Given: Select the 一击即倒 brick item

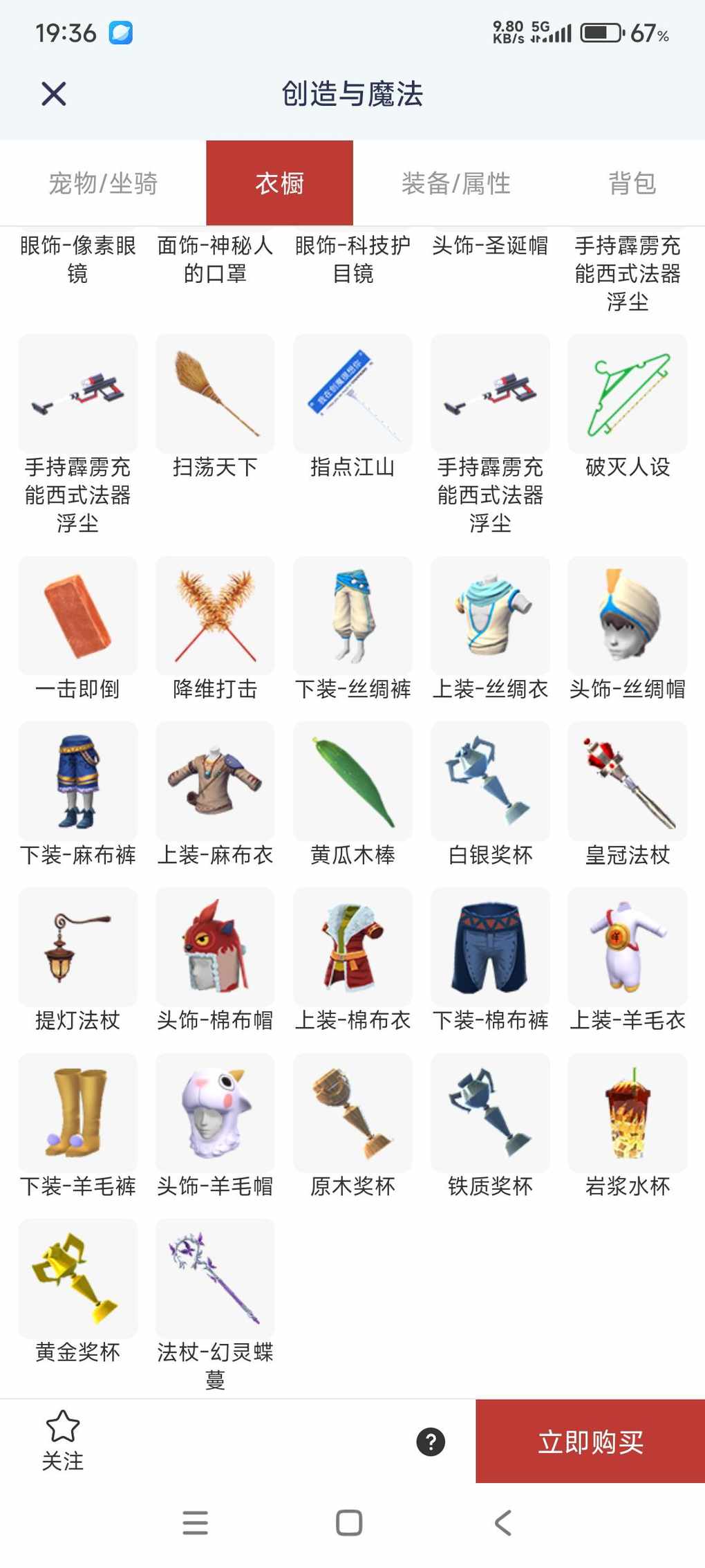Looking at the screenshot, I should click(78, 616).
